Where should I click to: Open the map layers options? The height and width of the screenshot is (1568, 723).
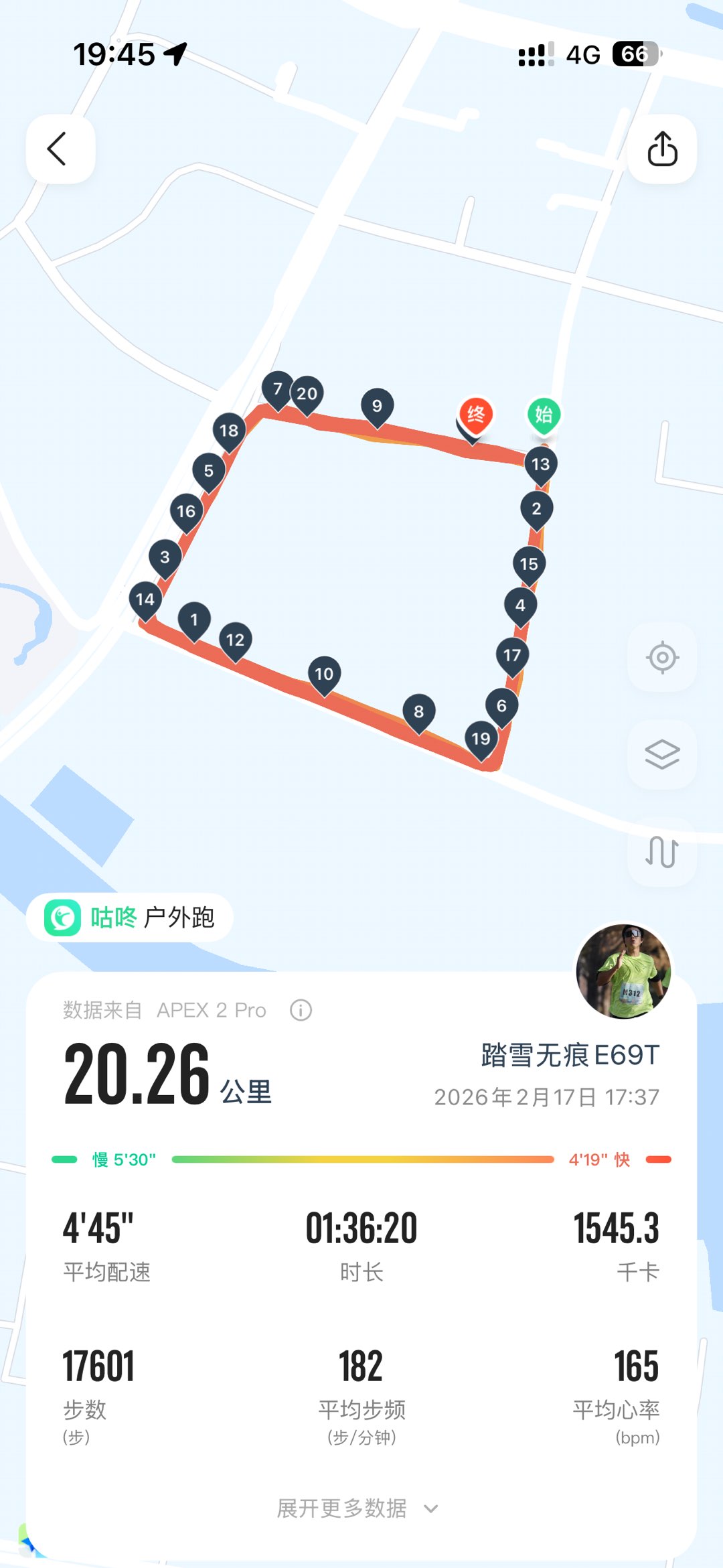[662, 754]
